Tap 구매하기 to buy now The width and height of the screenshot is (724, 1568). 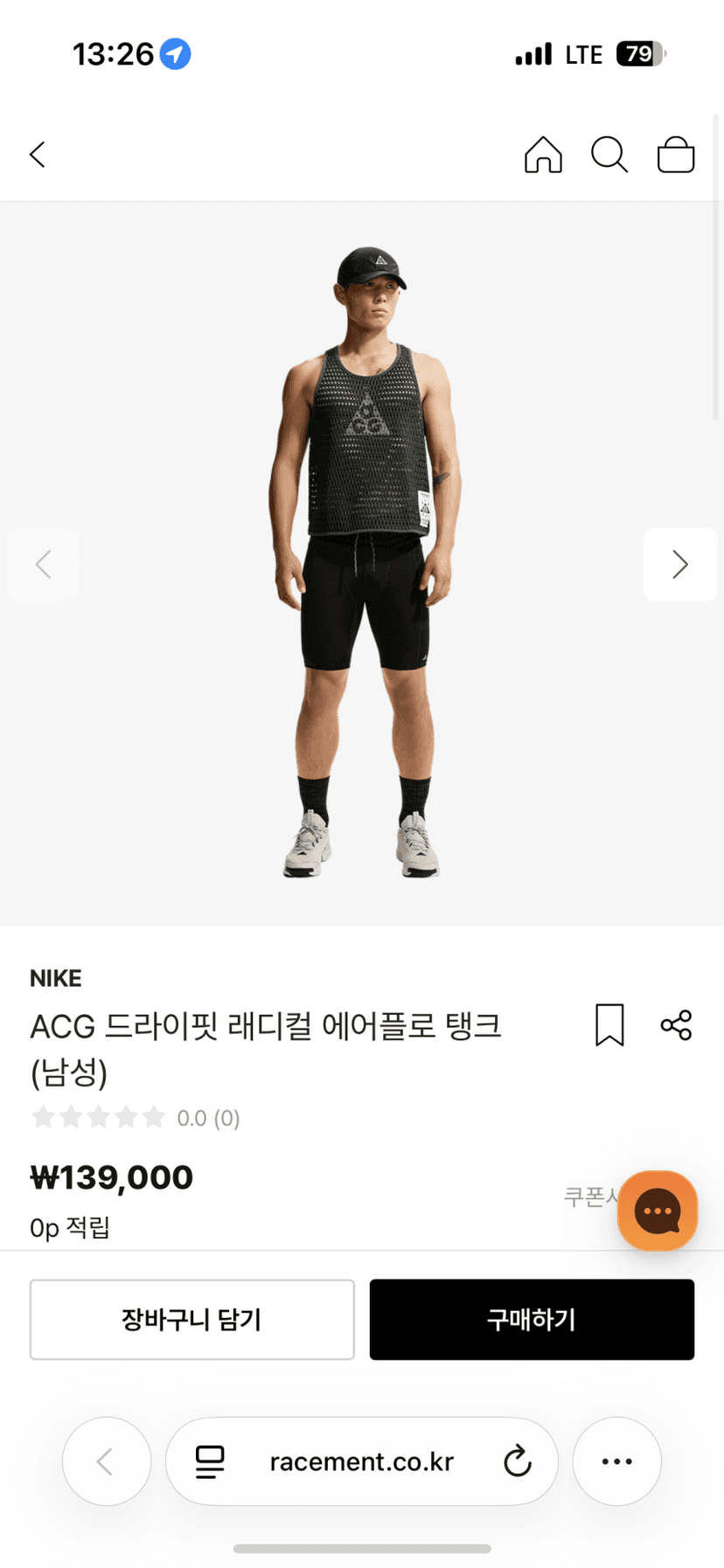click(532, 1319)
